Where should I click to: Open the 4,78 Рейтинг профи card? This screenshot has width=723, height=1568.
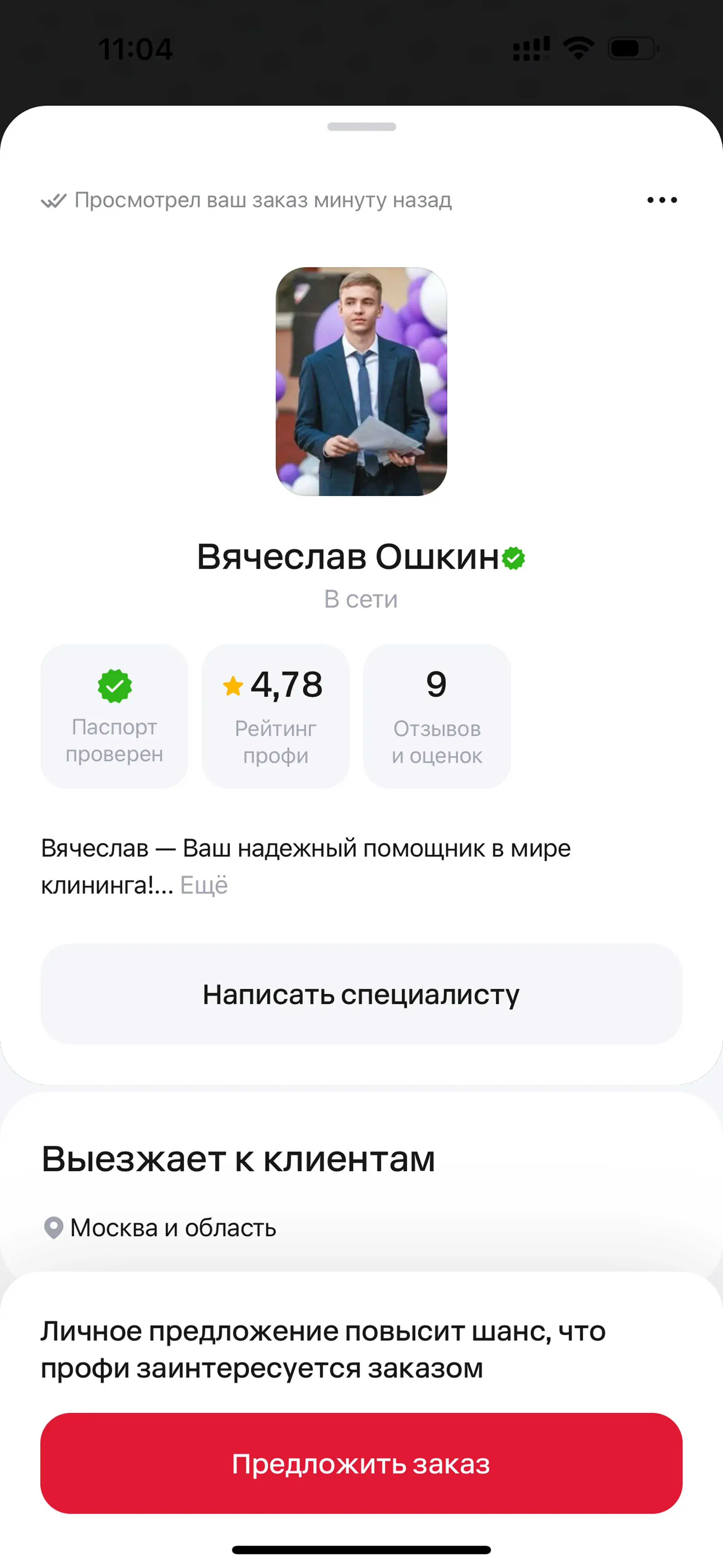pyautogui.click(x=276, y=716)
